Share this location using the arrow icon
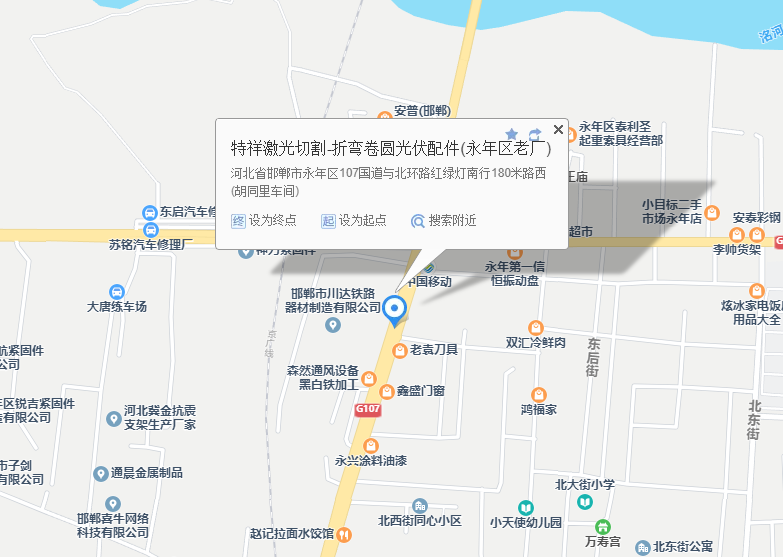This screenshot has width=783, height=557. [535, 134]
